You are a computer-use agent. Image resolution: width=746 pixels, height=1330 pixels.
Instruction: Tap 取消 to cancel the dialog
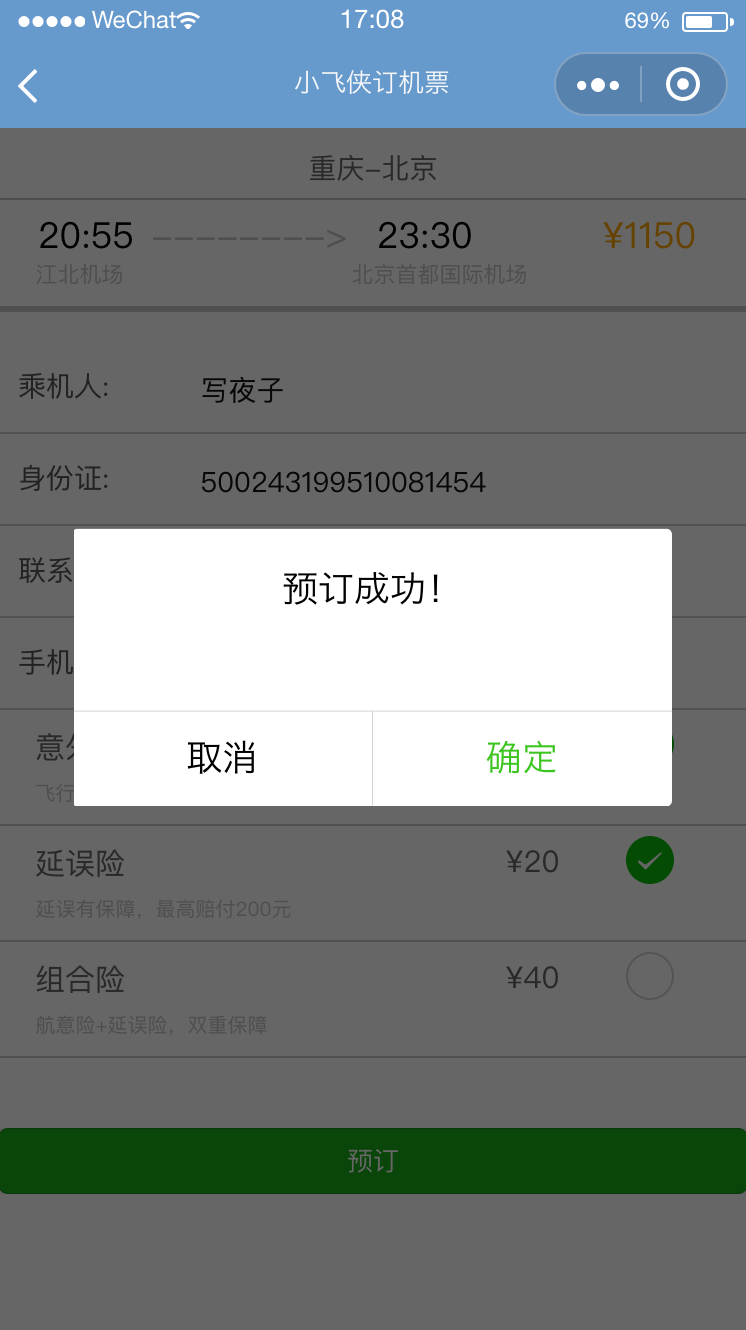222,758
